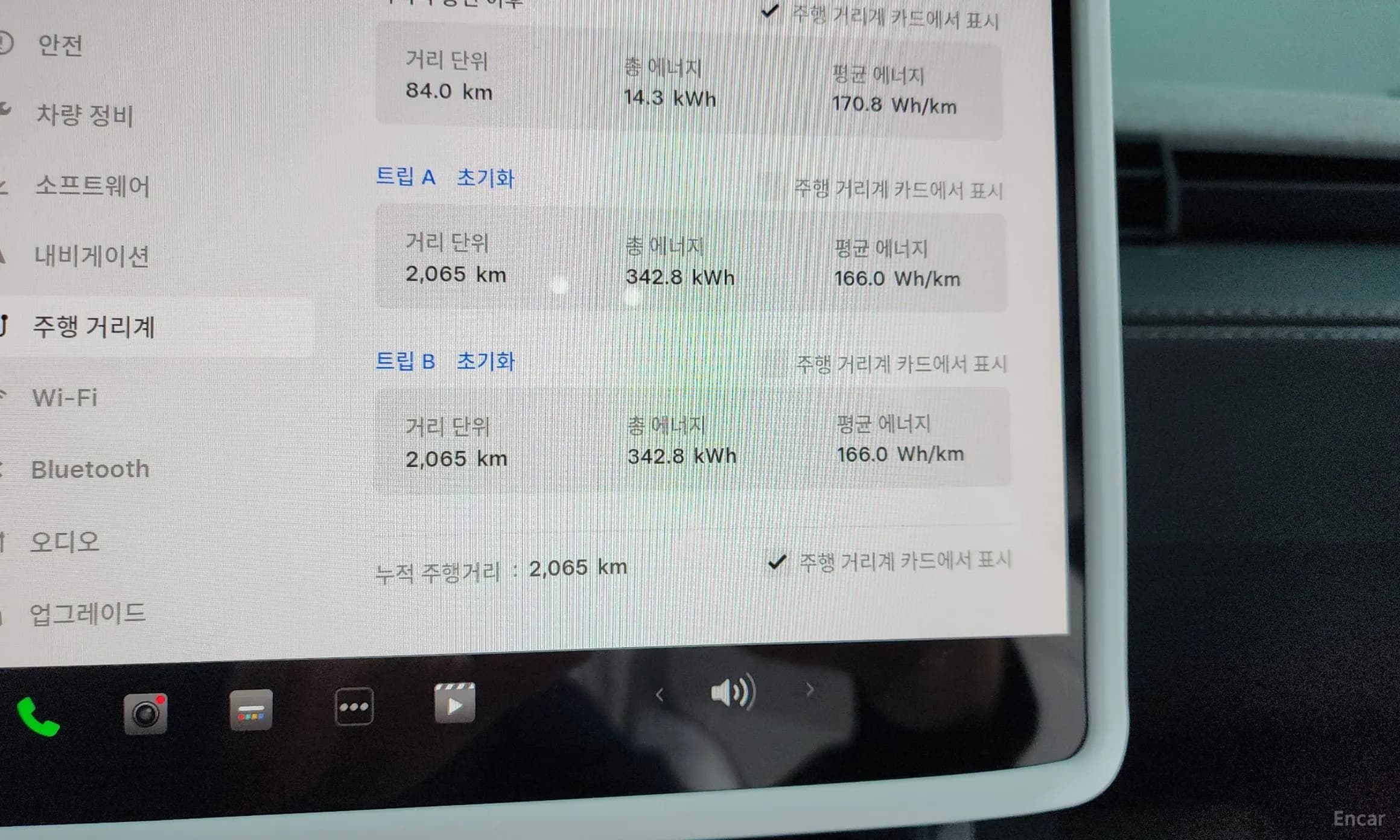The width and height of the screenshot is (1400, 840).
Task: Reset trip A with 초기화
Action: 485,178
